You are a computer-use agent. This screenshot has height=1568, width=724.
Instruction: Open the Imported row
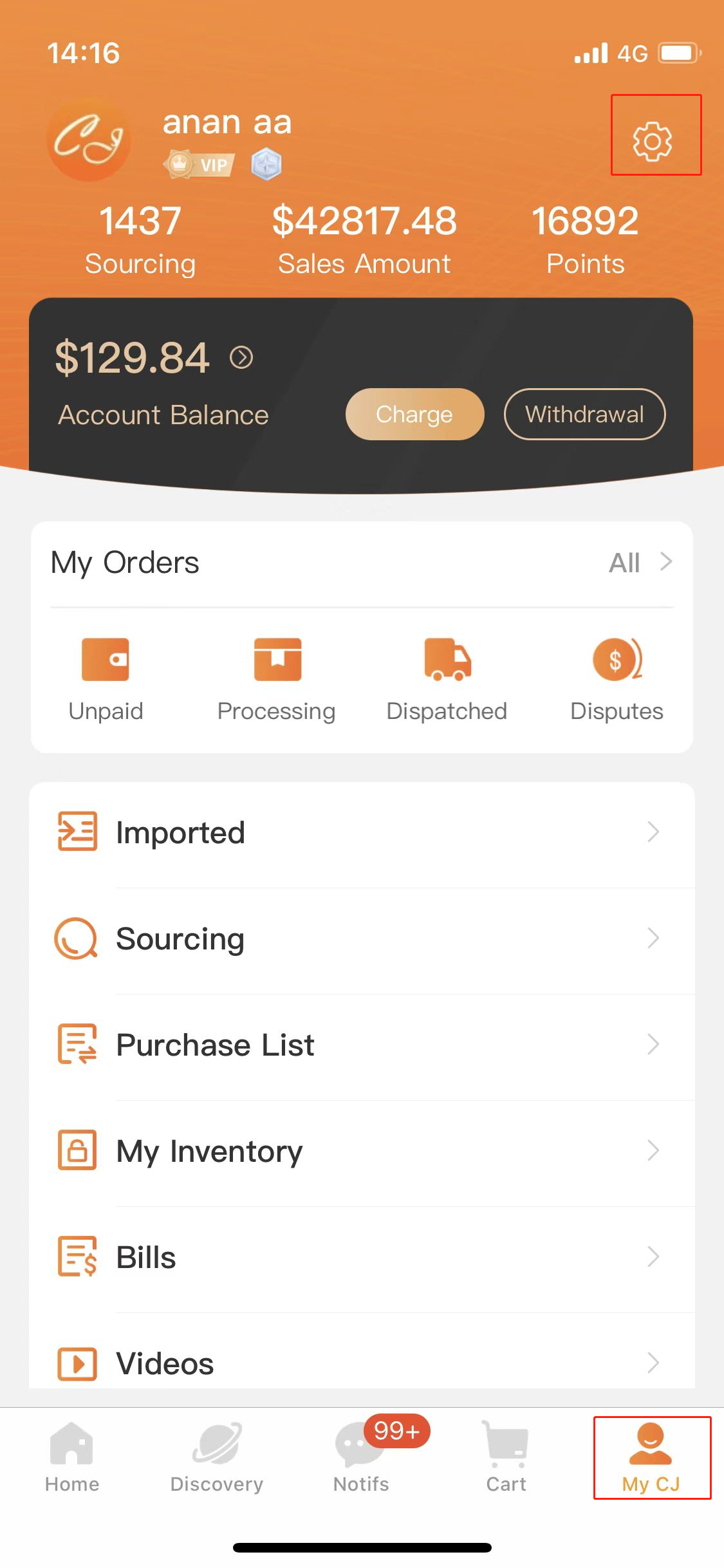click(360, 832)
